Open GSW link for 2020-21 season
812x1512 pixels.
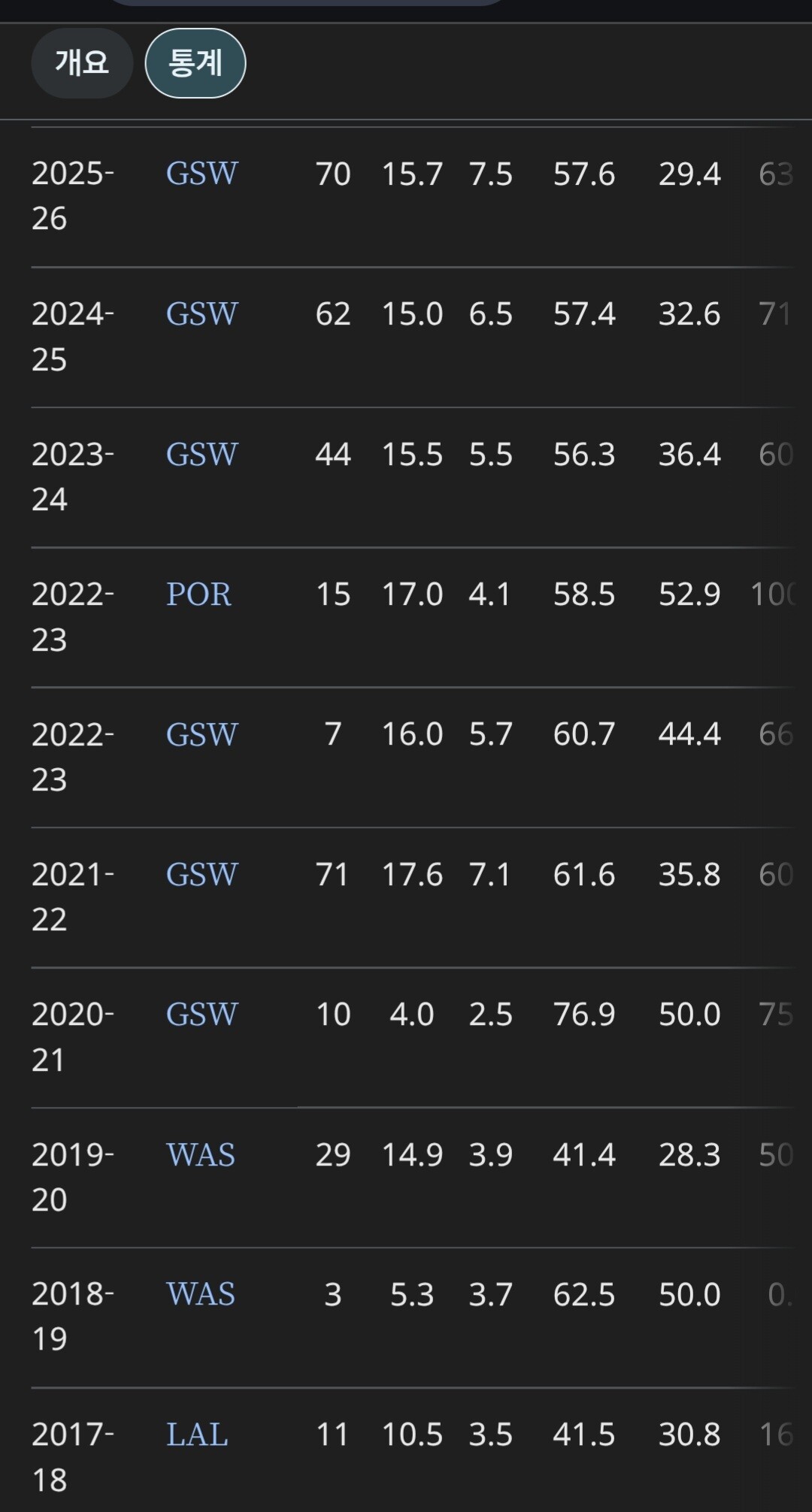[x=201, y=1015]
